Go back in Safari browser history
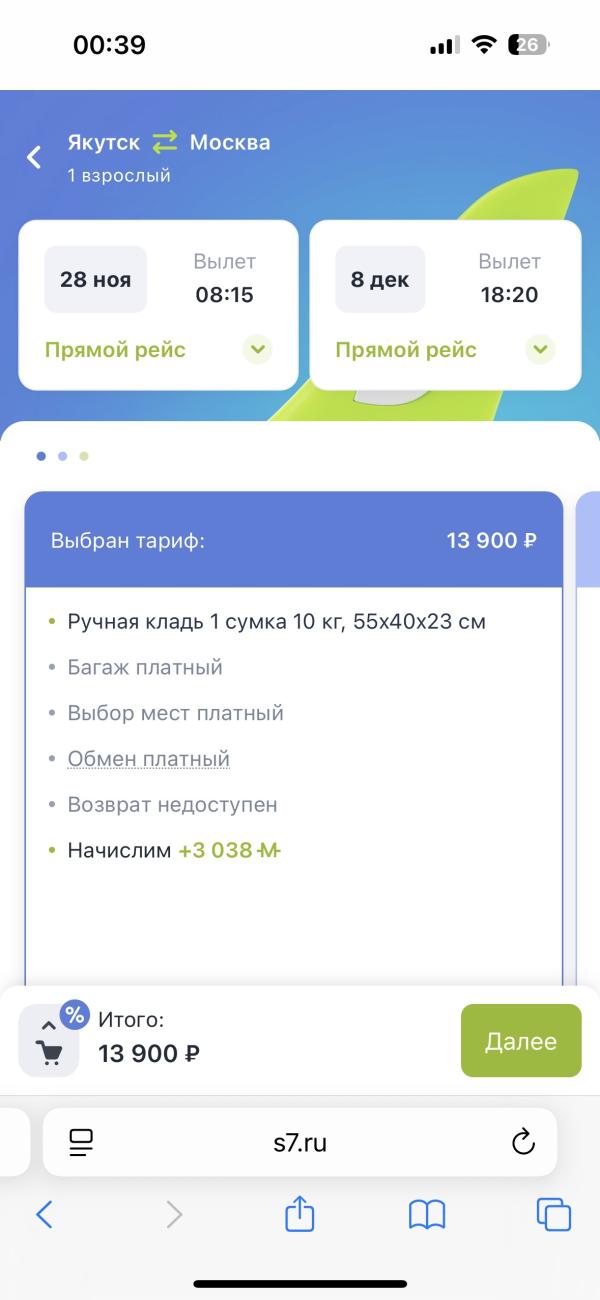Viewport: 600px width, 1300px height. pyautogui.click(x=44, y=1214)
